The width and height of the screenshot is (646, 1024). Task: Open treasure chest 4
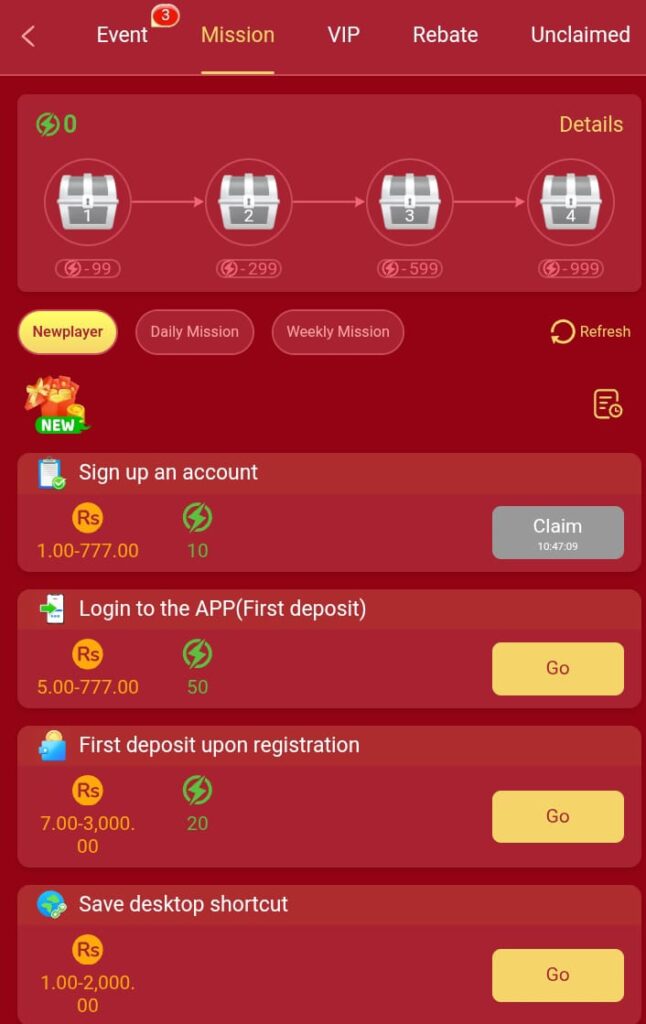click(570, 202)
